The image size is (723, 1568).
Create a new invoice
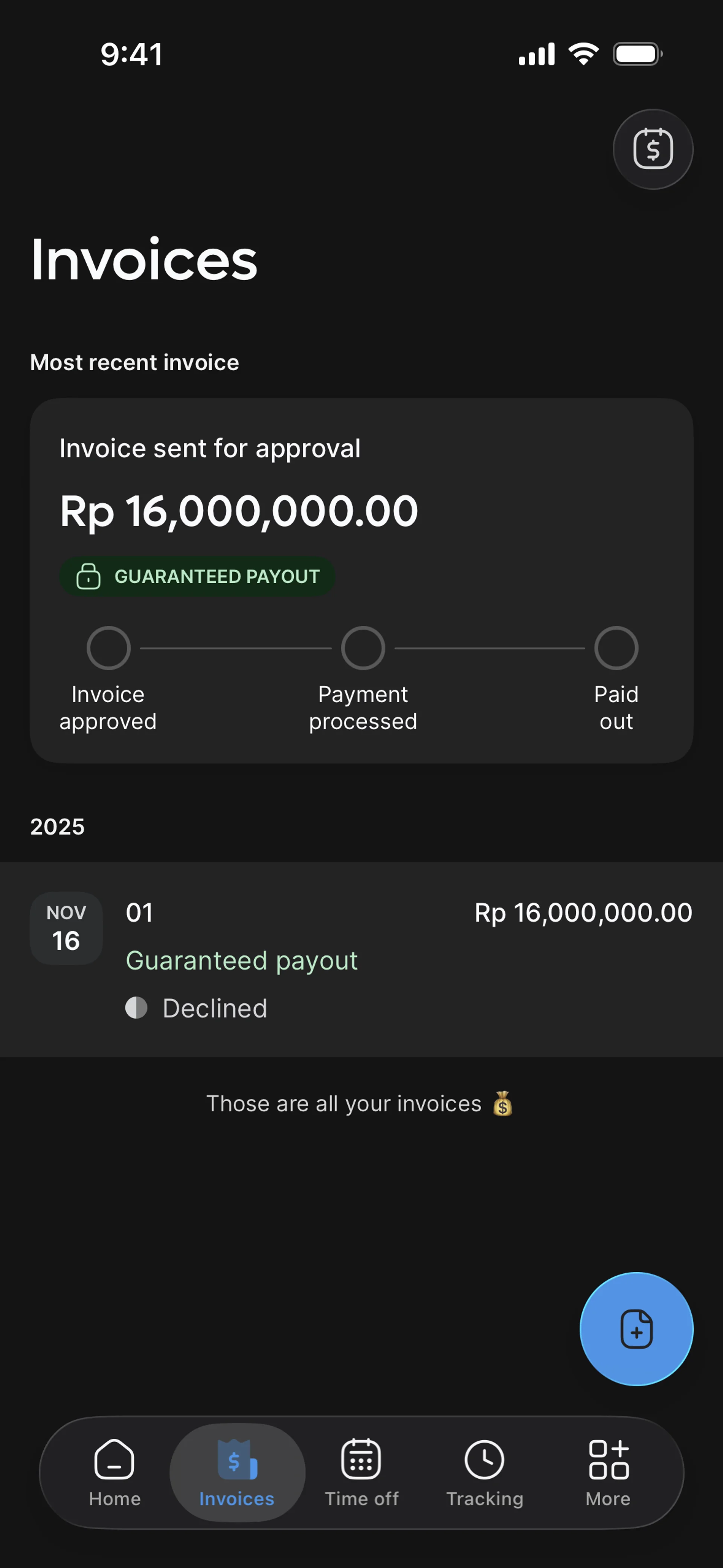pyautogui.click(x=636, y=1329)
